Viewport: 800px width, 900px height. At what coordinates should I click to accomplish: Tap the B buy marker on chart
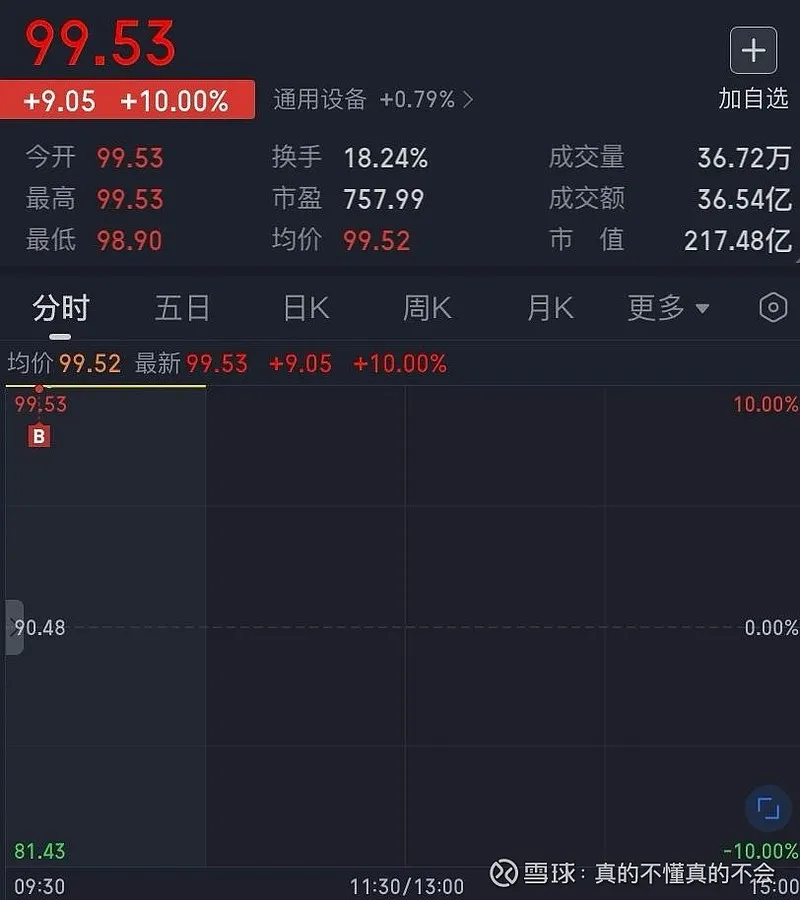tap(39, 436)
